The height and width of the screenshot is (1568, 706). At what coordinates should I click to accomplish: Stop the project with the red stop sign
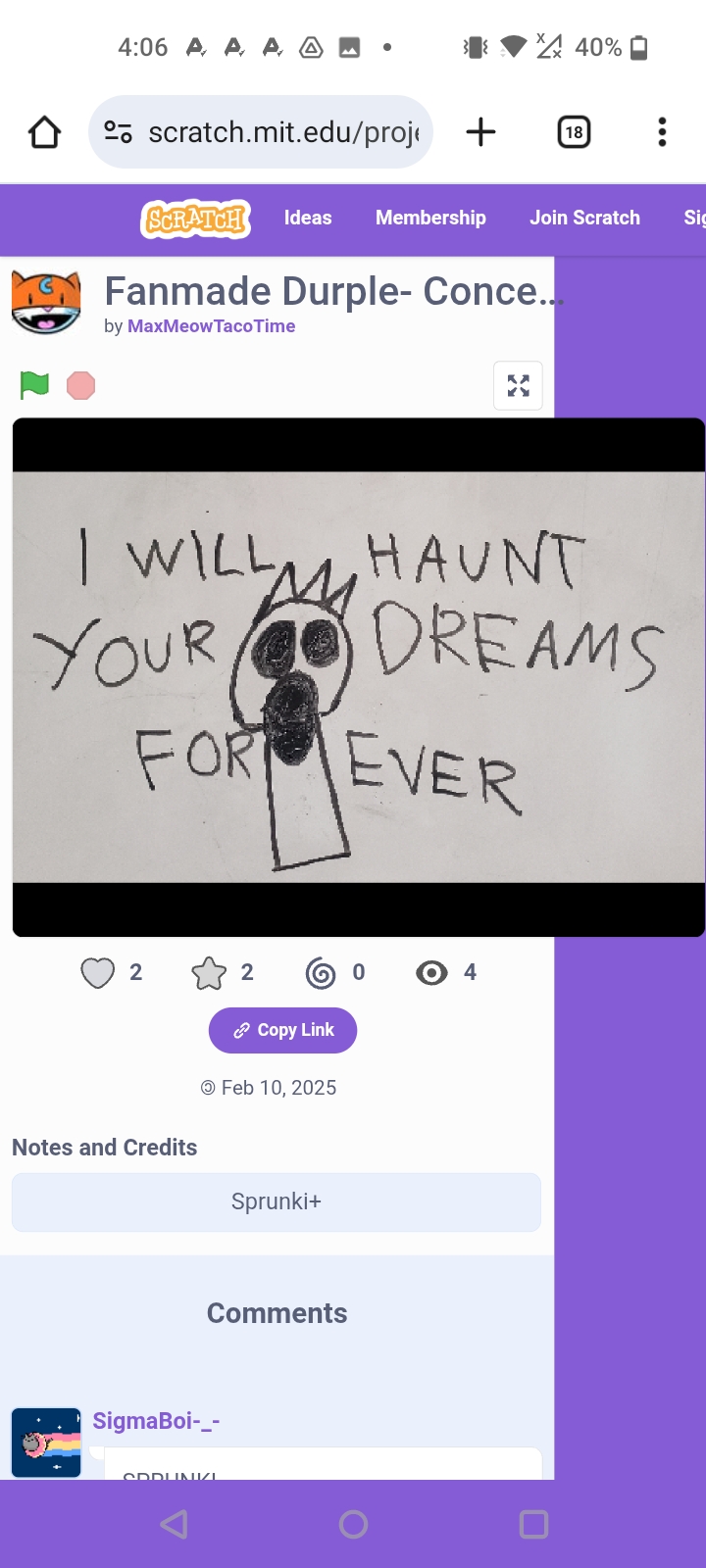click(80, 386)
